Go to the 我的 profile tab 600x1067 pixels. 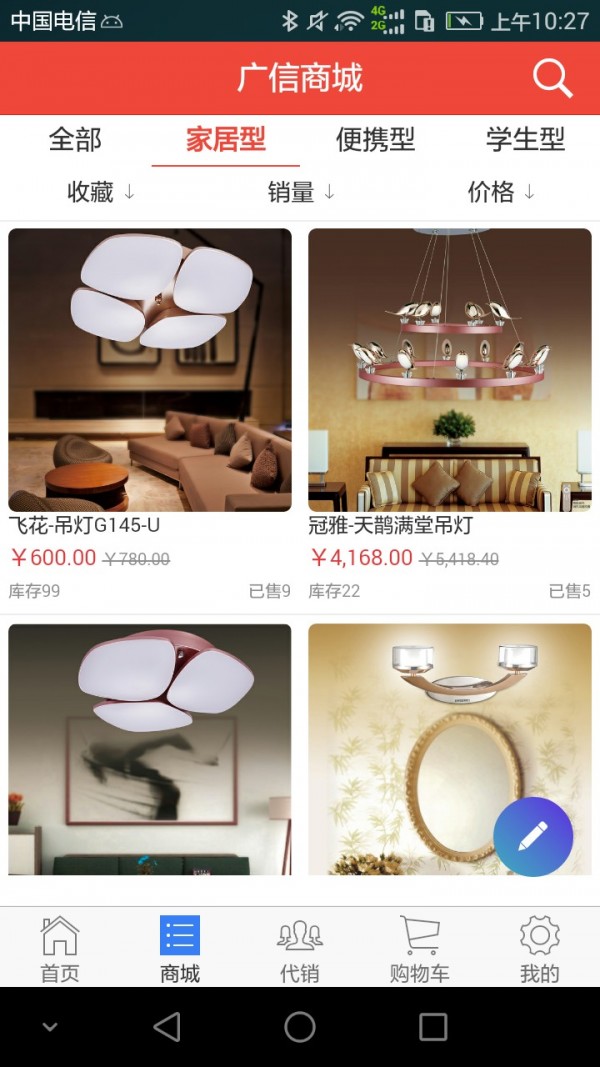point(540,949)
